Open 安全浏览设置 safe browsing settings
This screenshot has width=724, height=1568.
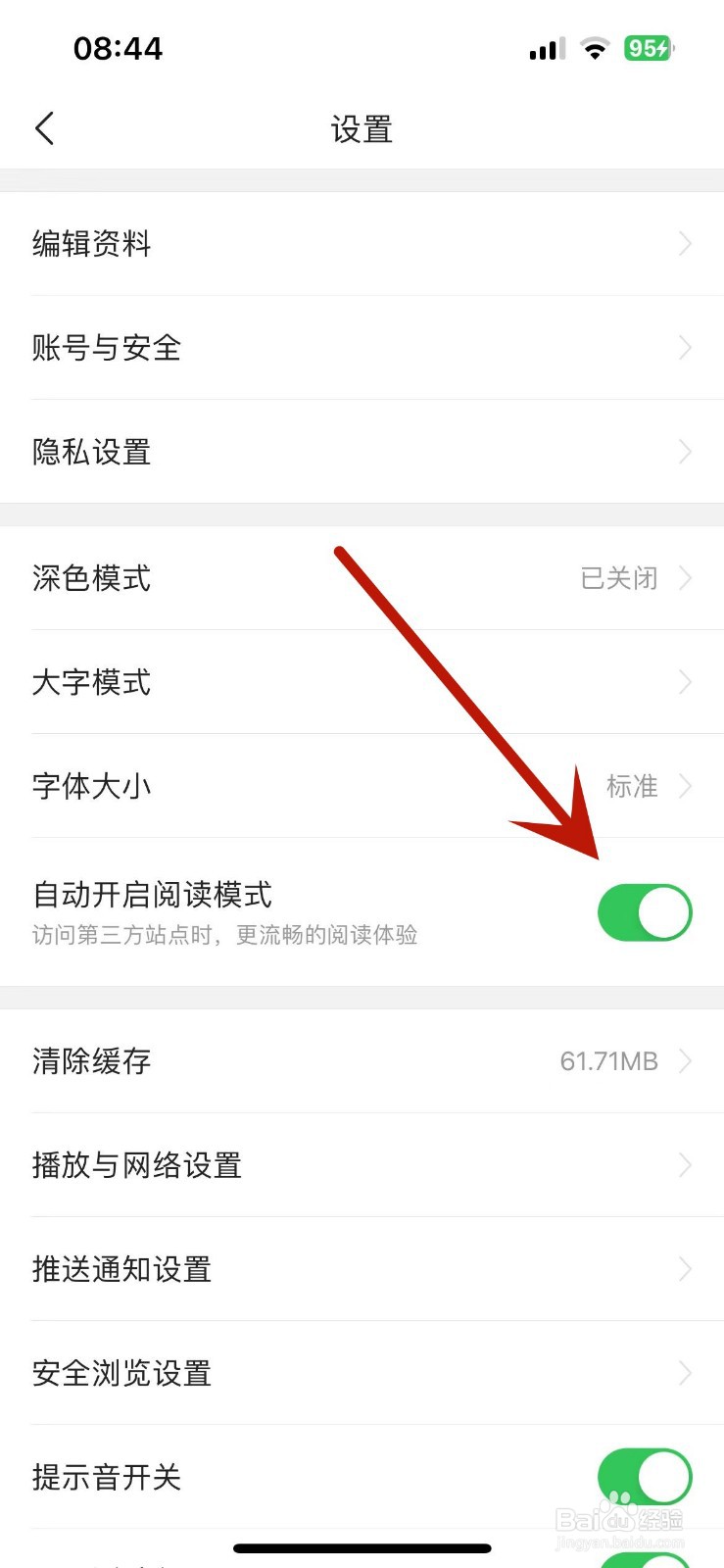(362, 1373)
